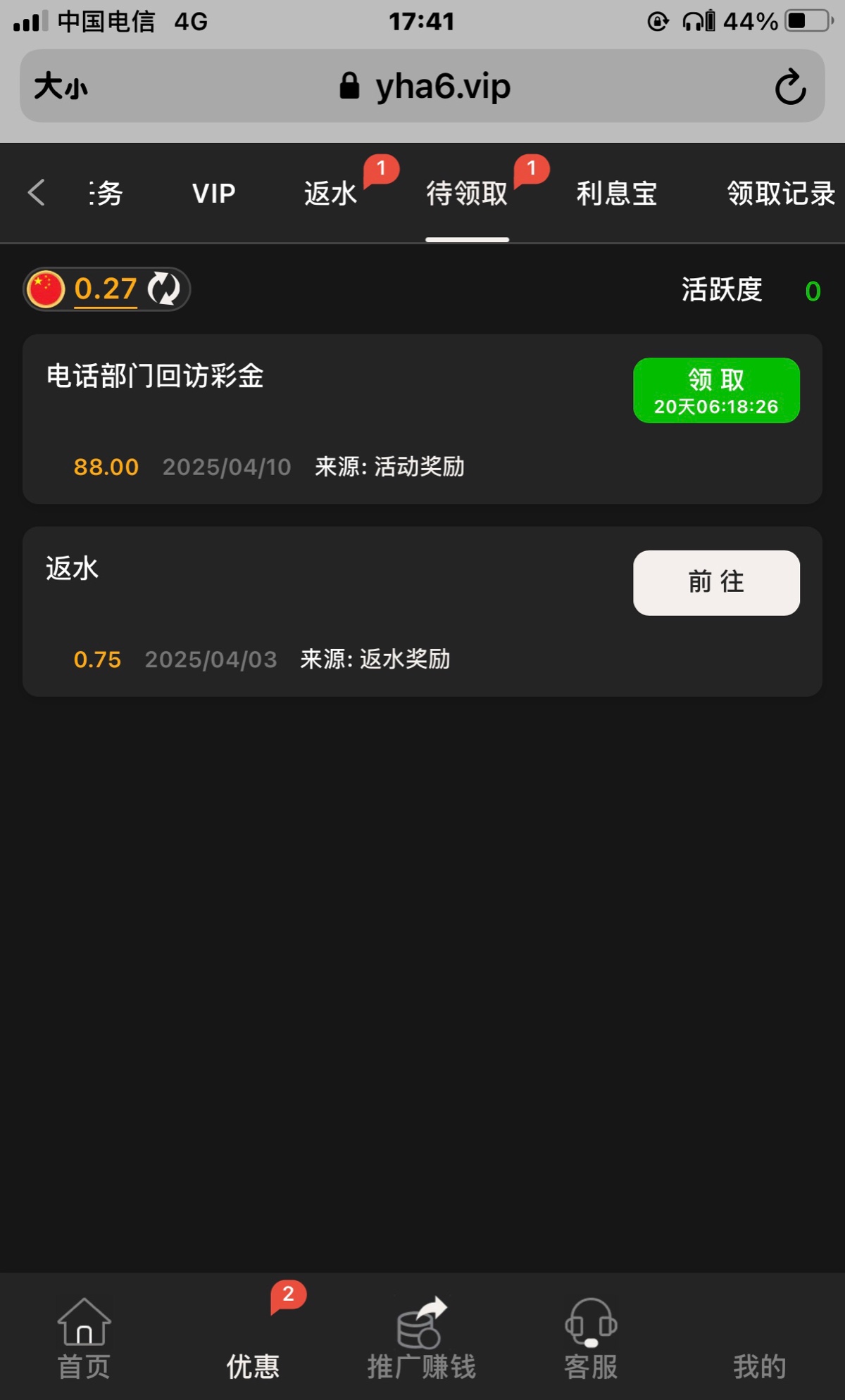Go to 首页 in bottom navigation
This screenshot has height=1400, width=845.
[x=84, y=1339]
